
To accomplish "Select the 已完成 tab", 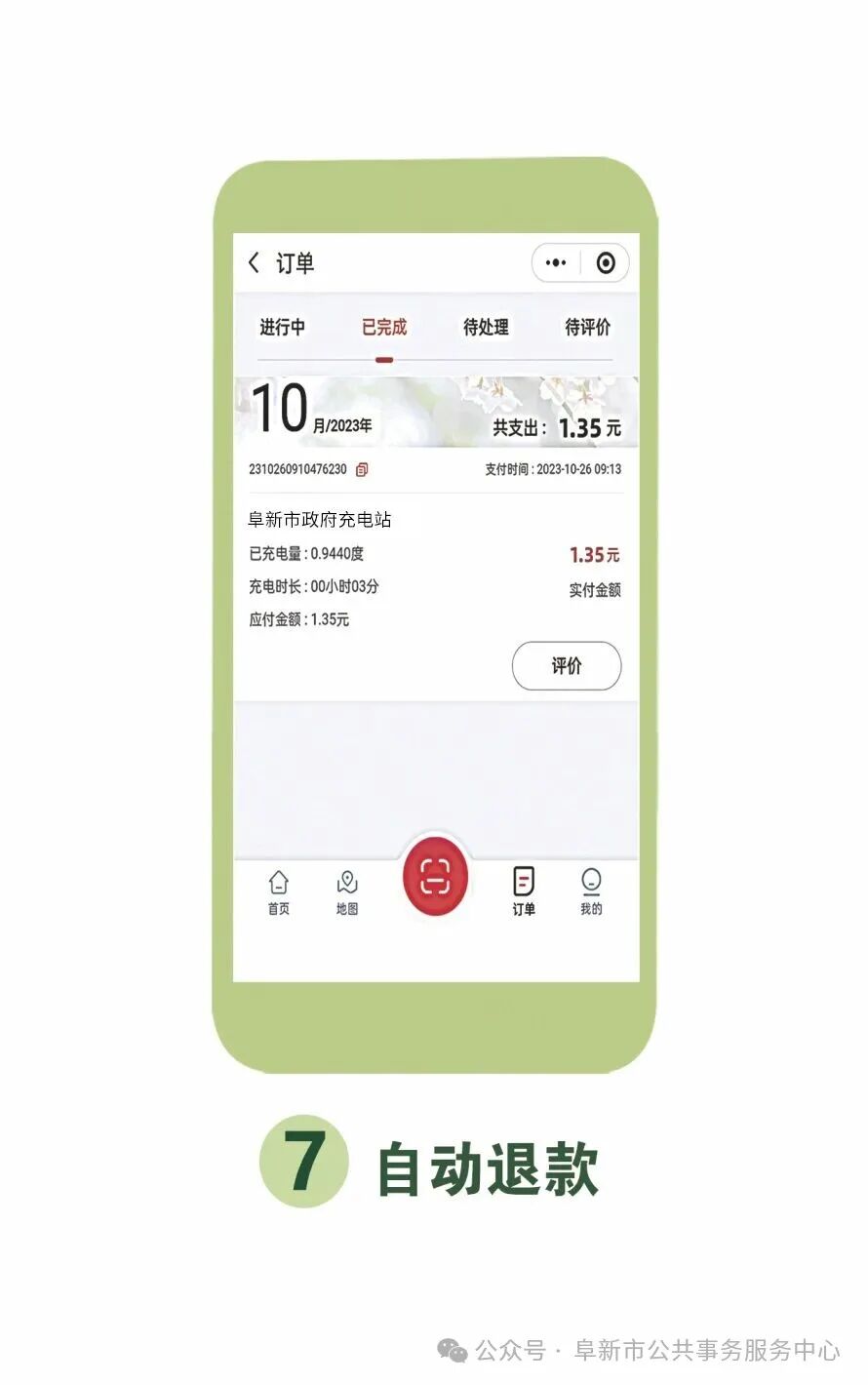I will [x=384, y=327].
